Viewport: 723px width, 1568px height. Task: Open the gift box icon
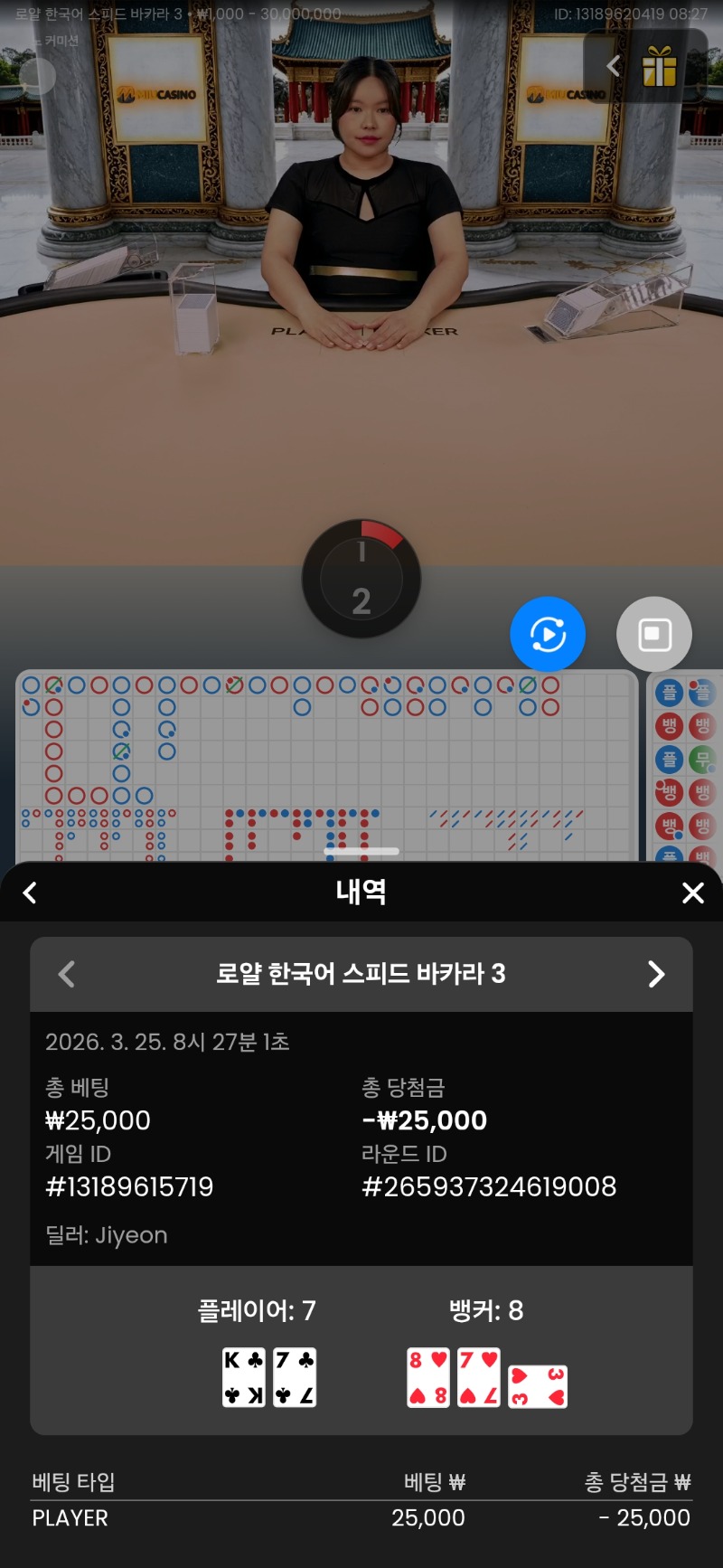click(x=660, y=66)
